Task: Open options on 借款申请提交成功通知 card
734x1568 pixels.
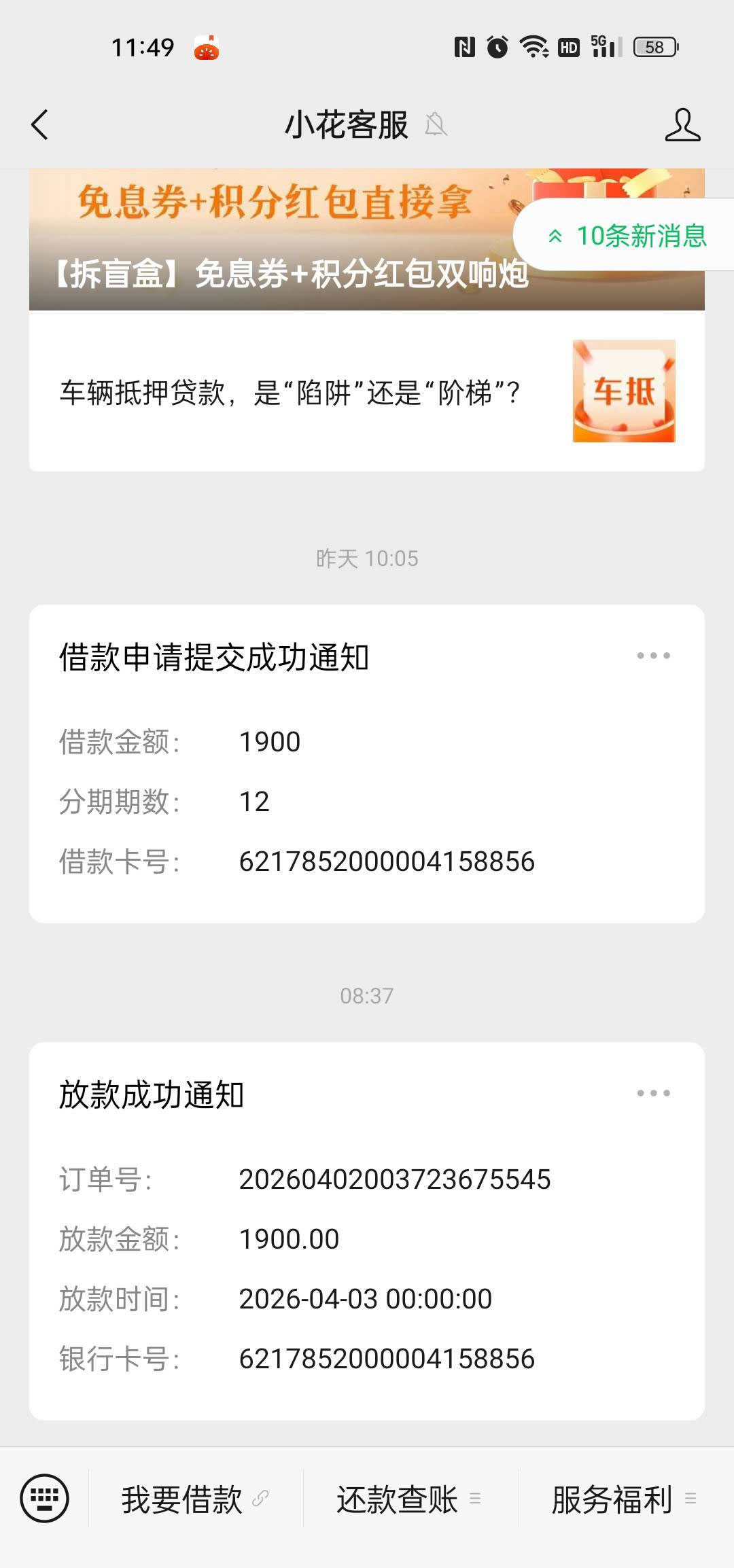Action: point(653,656)
